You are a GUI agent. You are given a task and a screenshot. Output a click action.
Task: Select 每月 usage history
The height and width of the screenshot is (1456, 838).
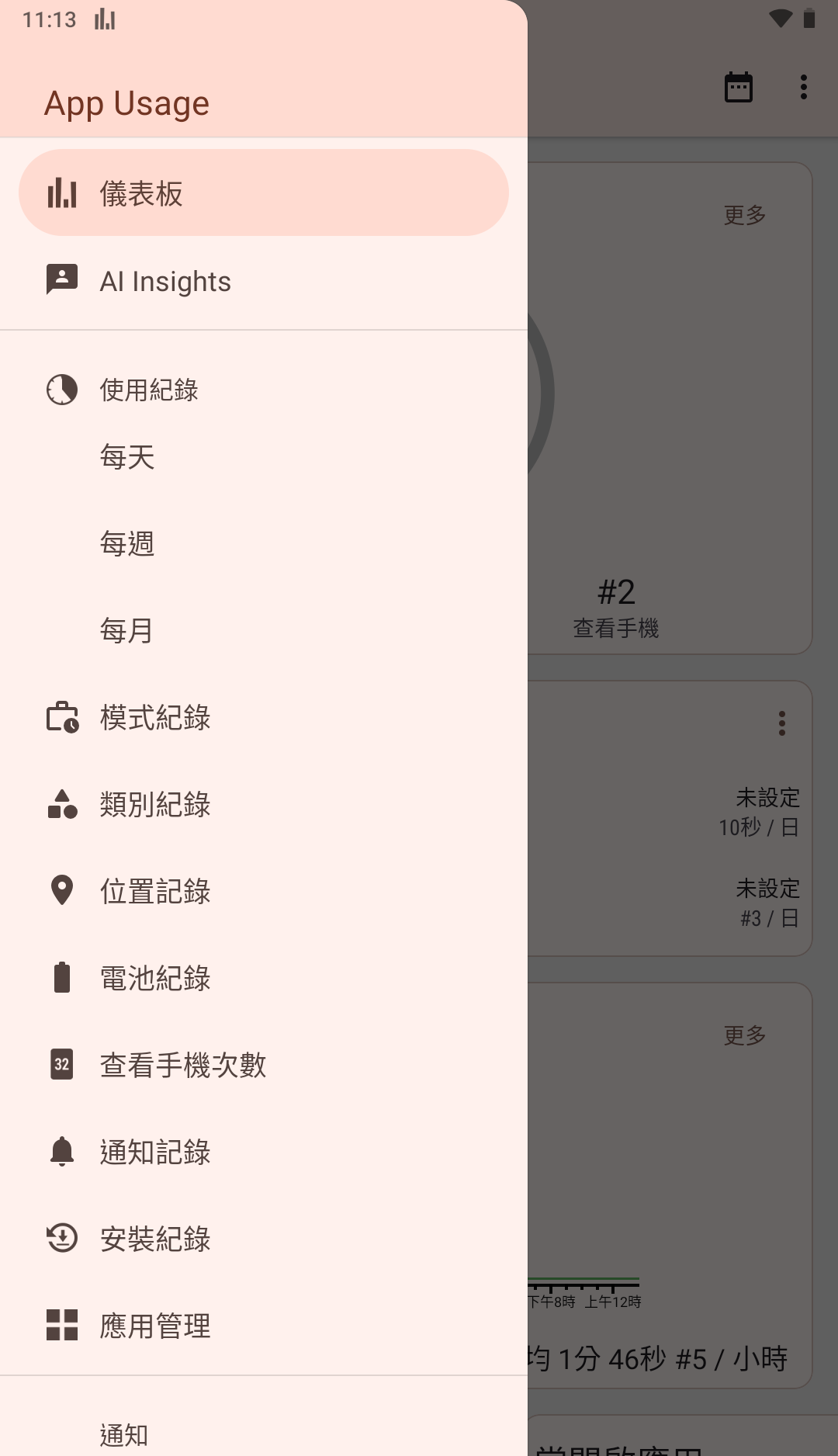[264, 631]
